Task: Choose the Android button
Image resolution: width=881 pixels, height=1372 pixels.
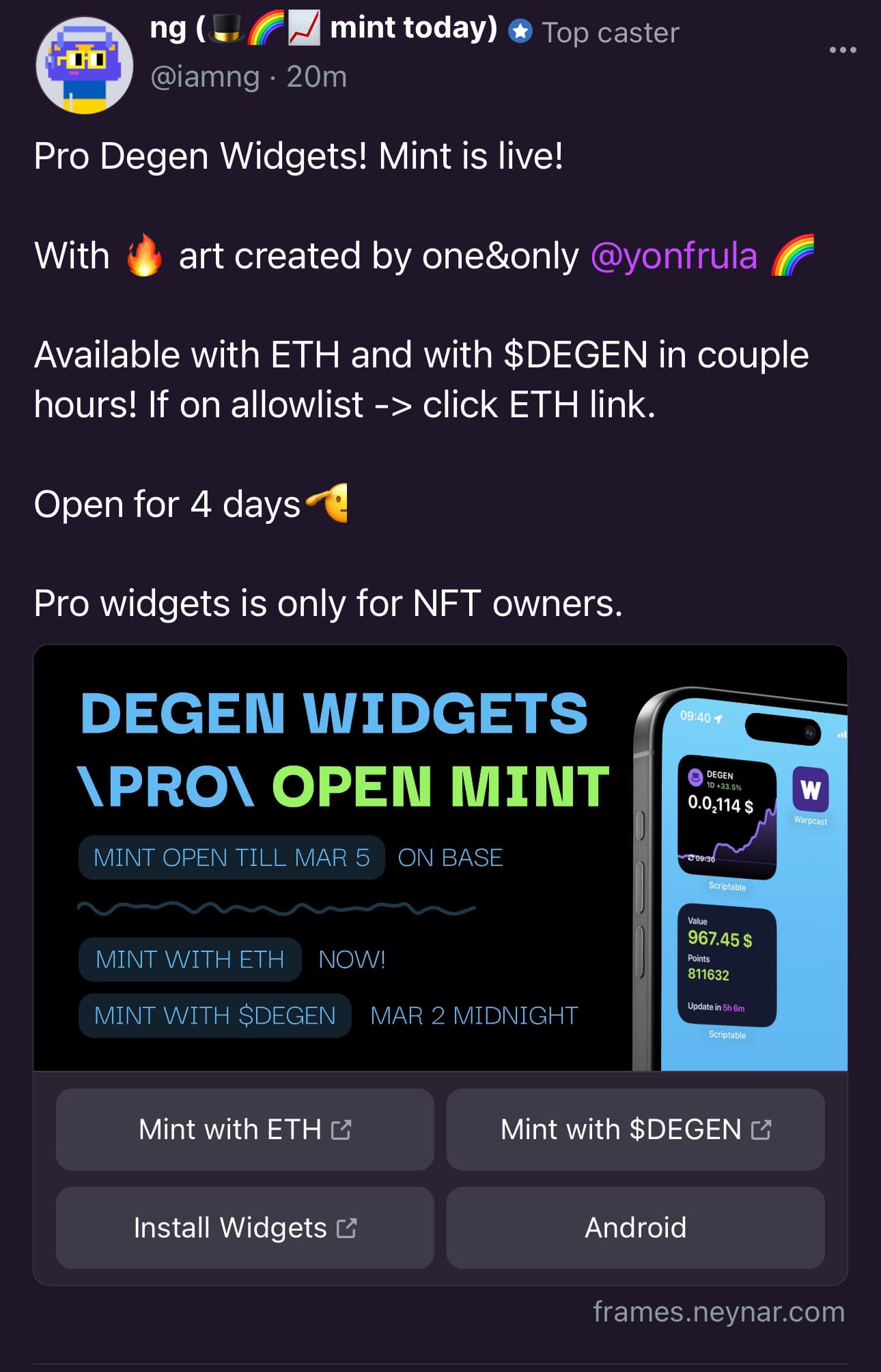Action: (635, 1228)
